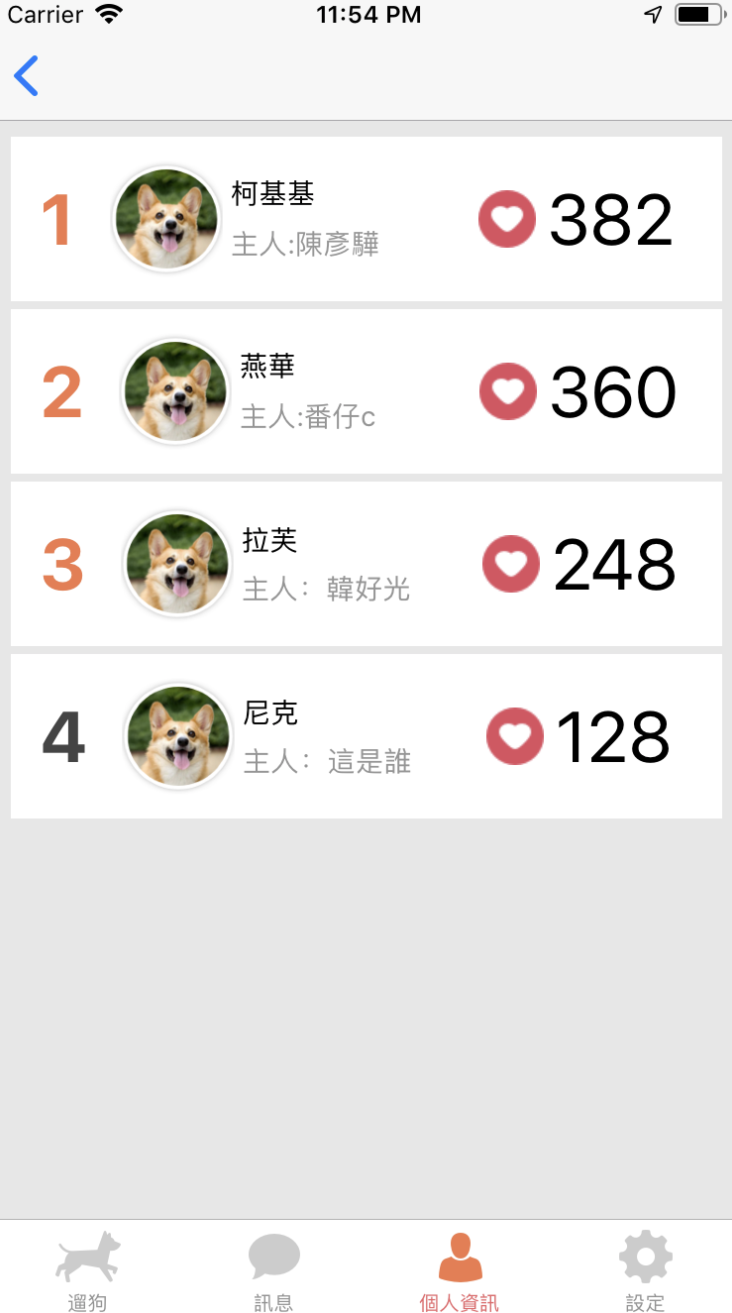Open 拉芙's profile photo
This screenshot has height=1313, width=732.
point(177,563)
